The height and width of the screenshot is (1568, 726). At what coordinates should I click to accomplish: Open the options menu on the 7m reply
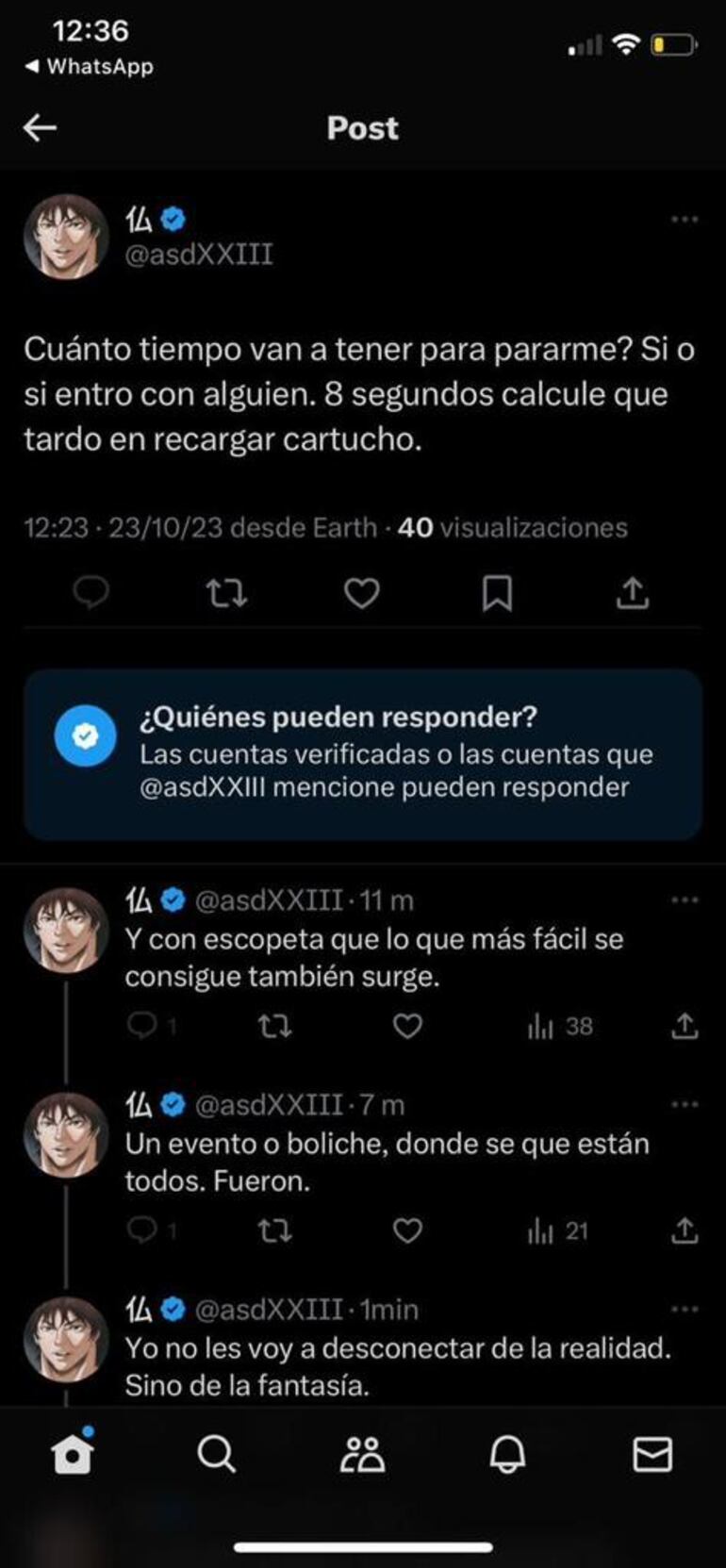click(685, 1102)
